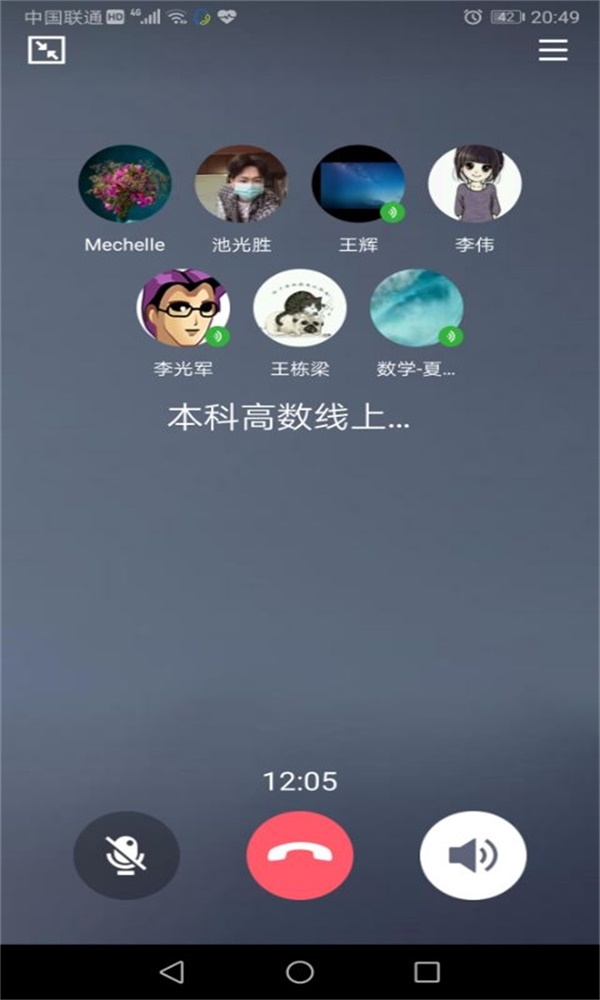This screenshot has width=600, height=1000.
Task: Tap Mechelle's avatar
Action: pyautogui.click(x=125, y=184)
